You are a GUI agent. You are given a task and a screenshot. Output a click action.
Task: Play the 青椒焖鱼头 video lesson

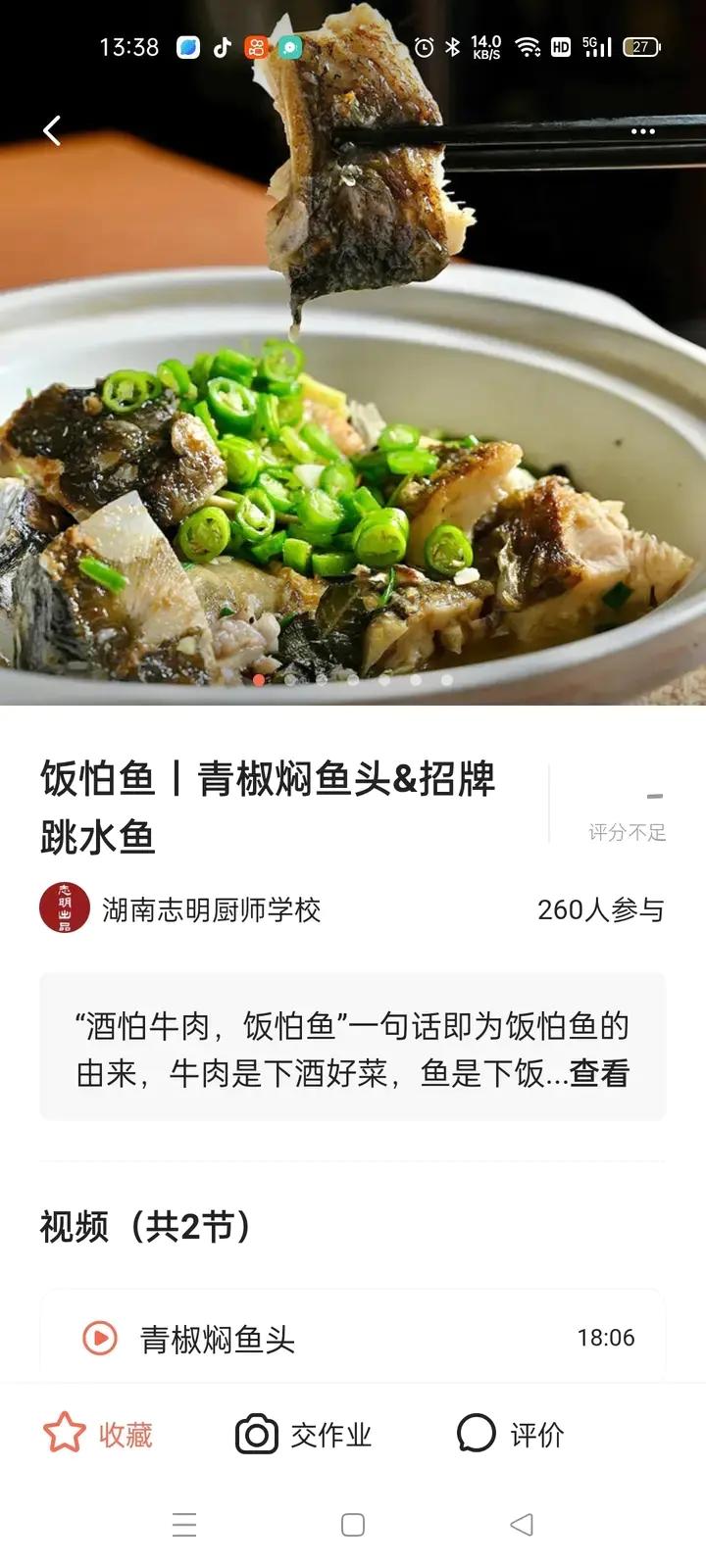point(216,1339)
